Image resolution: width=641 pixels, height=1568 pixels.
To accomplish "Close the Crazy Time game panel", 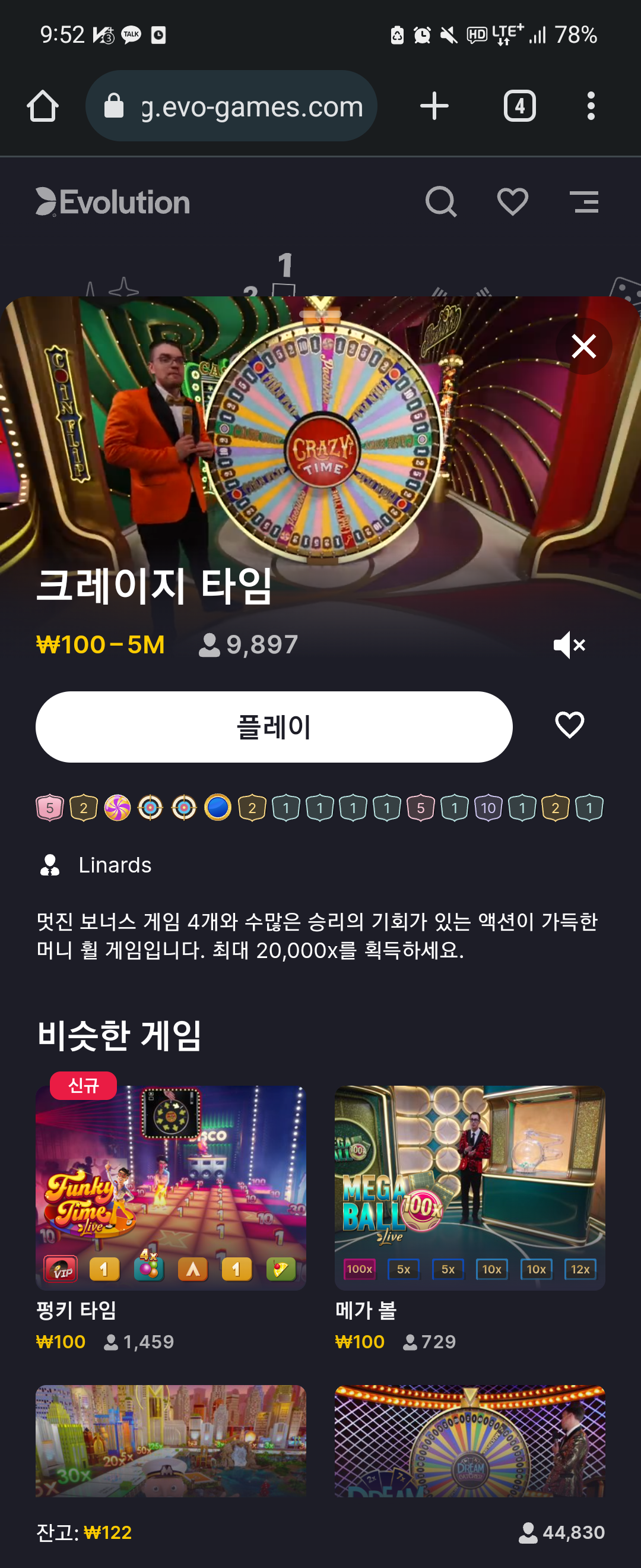I will click(583, 346).
